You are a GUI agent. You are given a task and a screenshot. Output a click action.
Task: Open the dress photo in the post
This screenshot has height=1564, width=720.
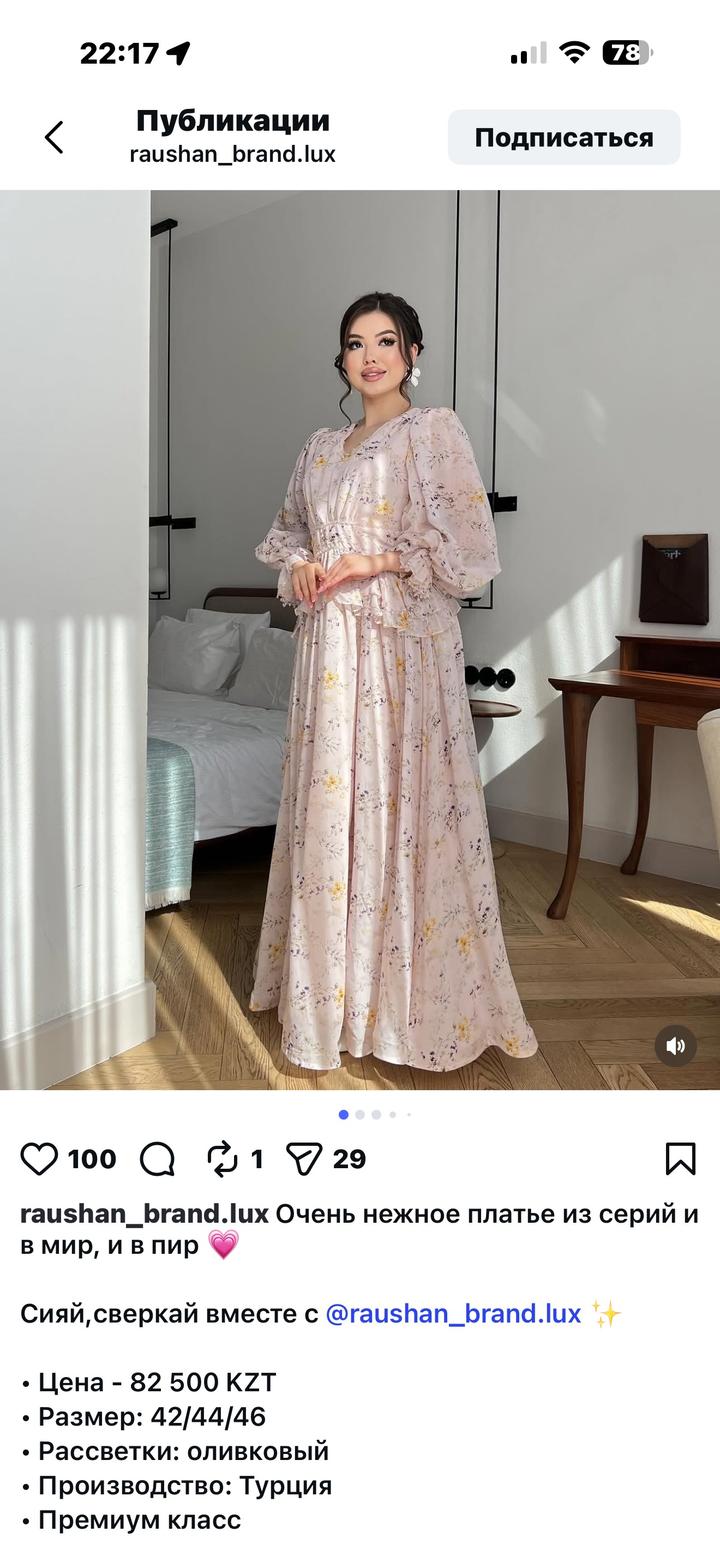pos(360,640)
